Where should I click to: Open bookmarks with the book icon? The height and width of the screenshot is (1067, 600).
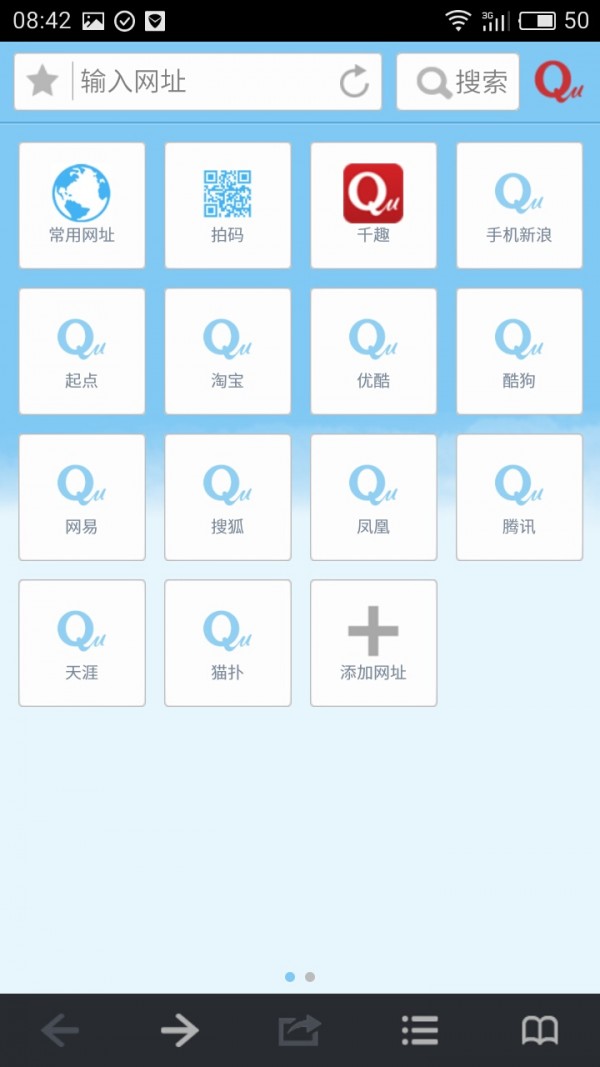click(x=540, y=1030)
